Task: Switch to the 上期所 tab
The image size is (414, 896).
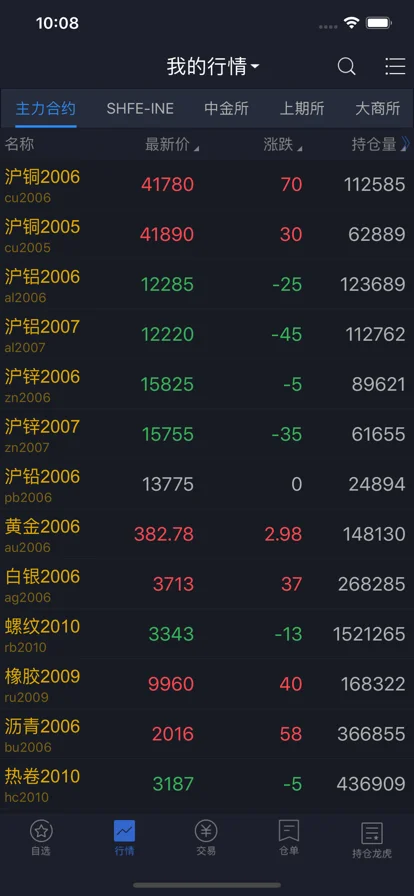Action: point(302,109)
